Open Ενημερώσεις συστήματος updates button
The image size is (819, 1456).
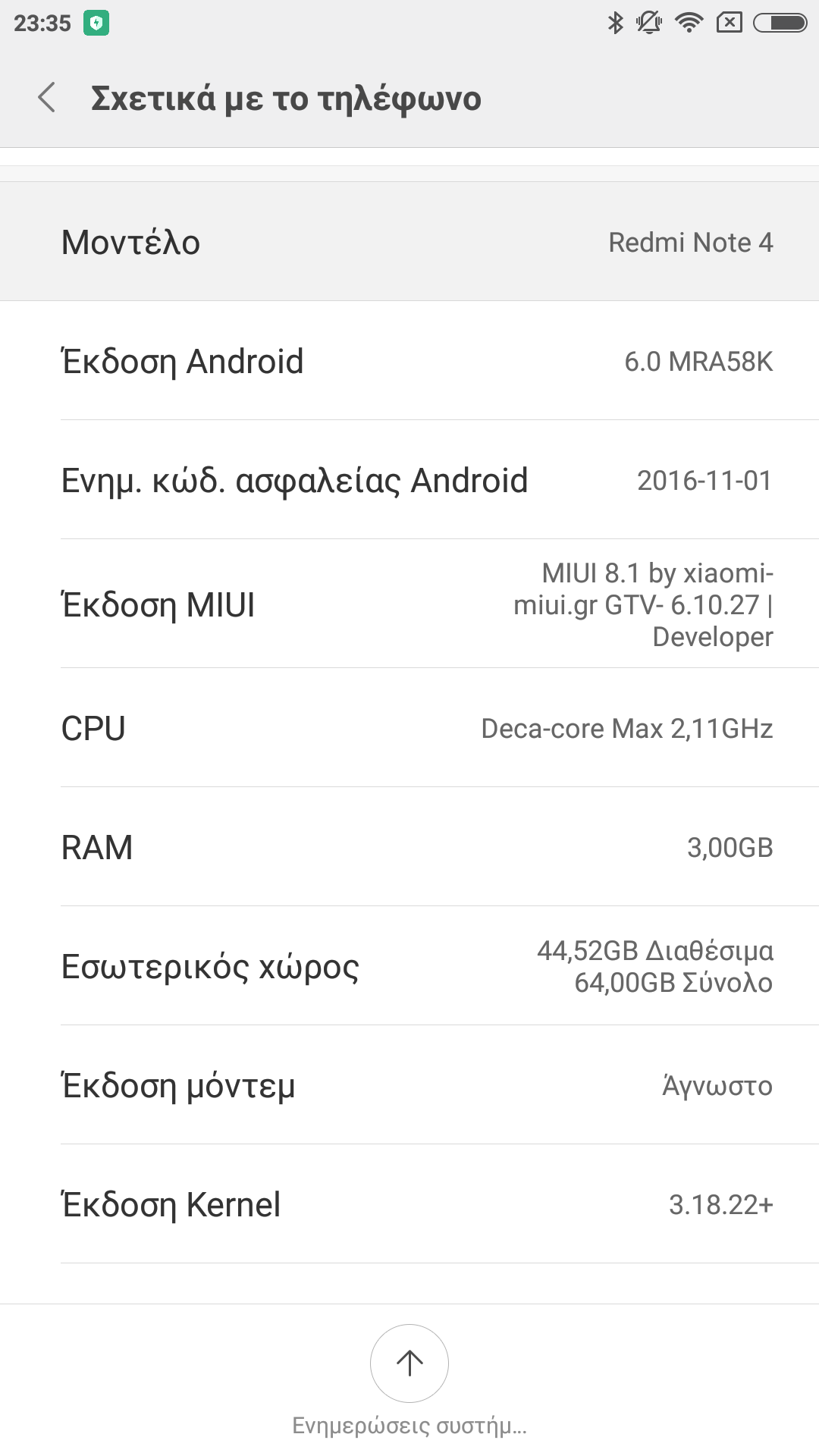tap(409, 1363)
